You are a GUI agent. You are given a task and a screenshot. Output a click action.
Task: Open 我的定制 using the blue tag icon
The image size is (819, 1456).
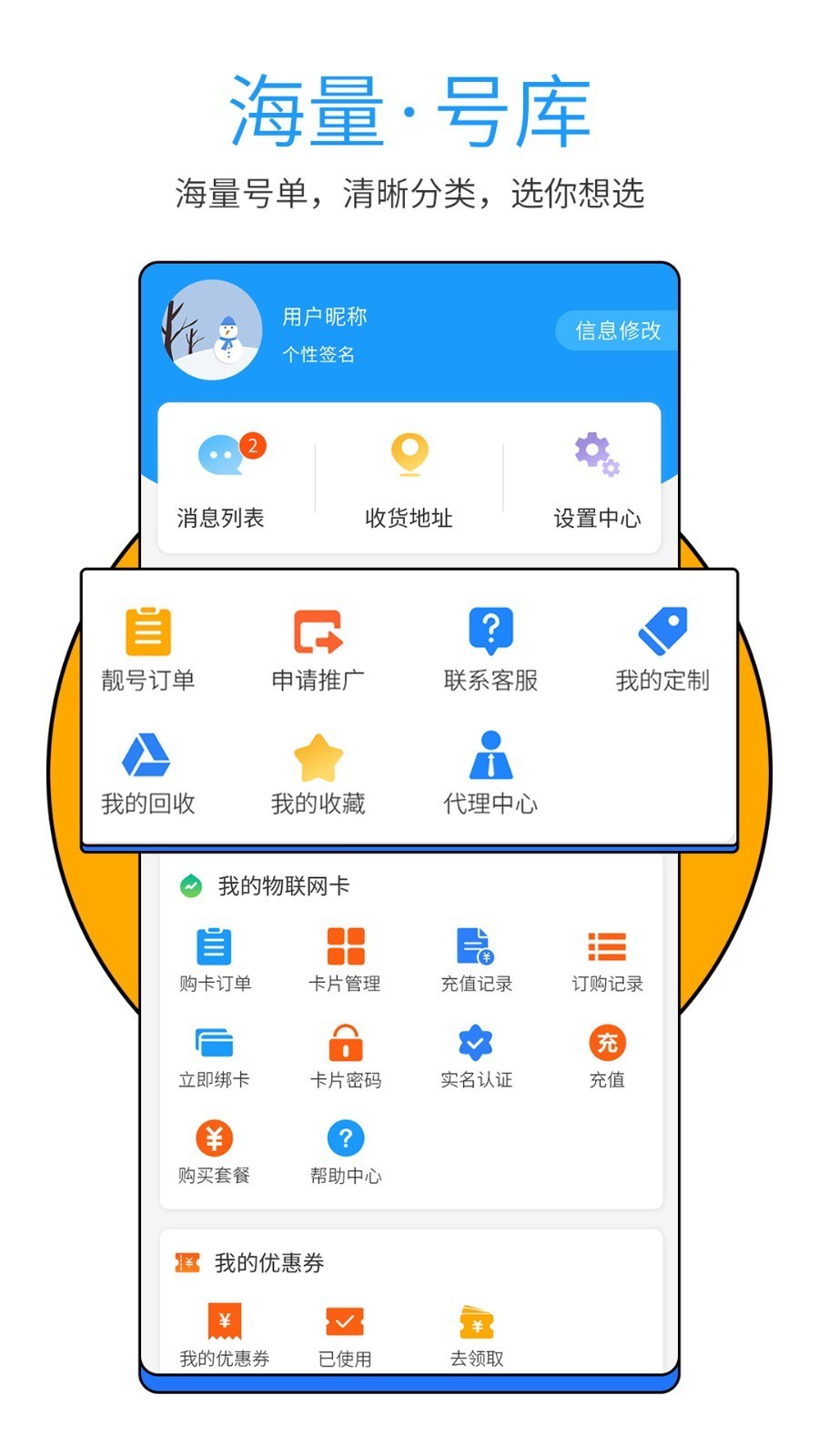point(664,630)
